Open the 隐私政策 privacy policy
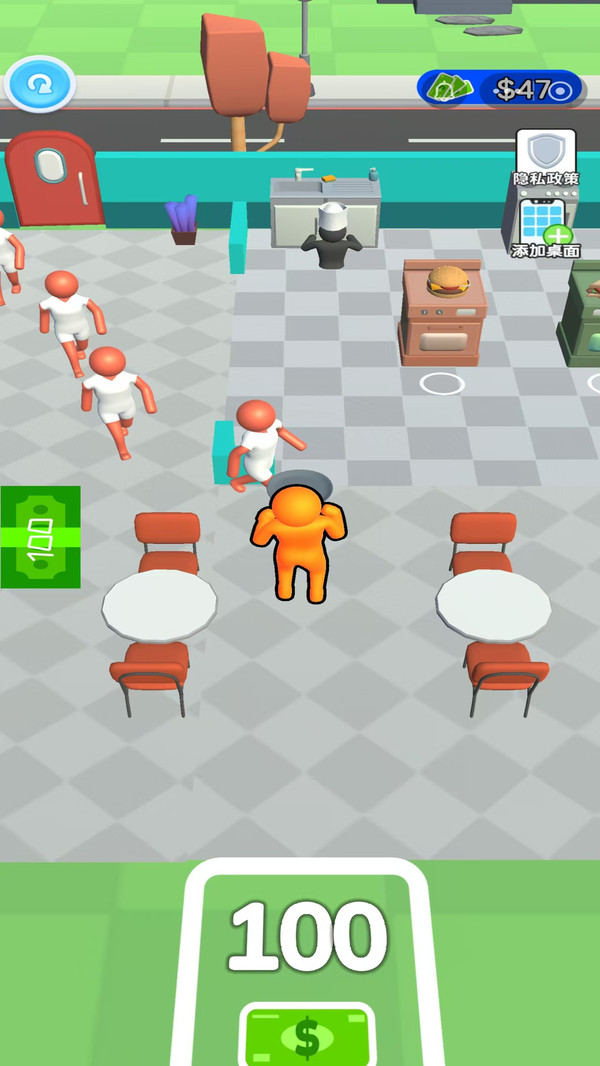The image size is (600, 1066). (546, 158)
